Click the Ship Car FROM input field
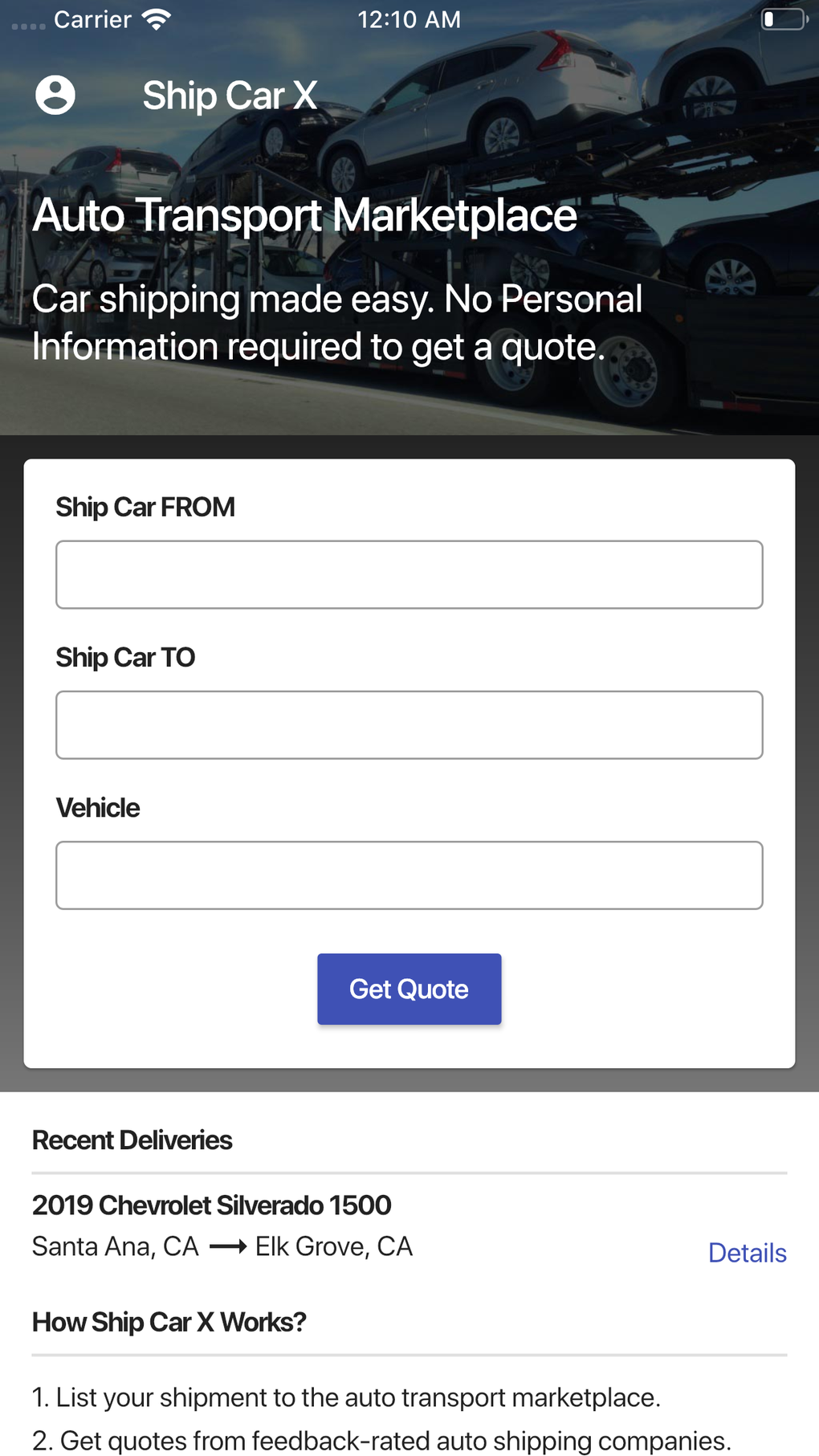Viewport: 819px width, 1456px height. click(409, 573)
